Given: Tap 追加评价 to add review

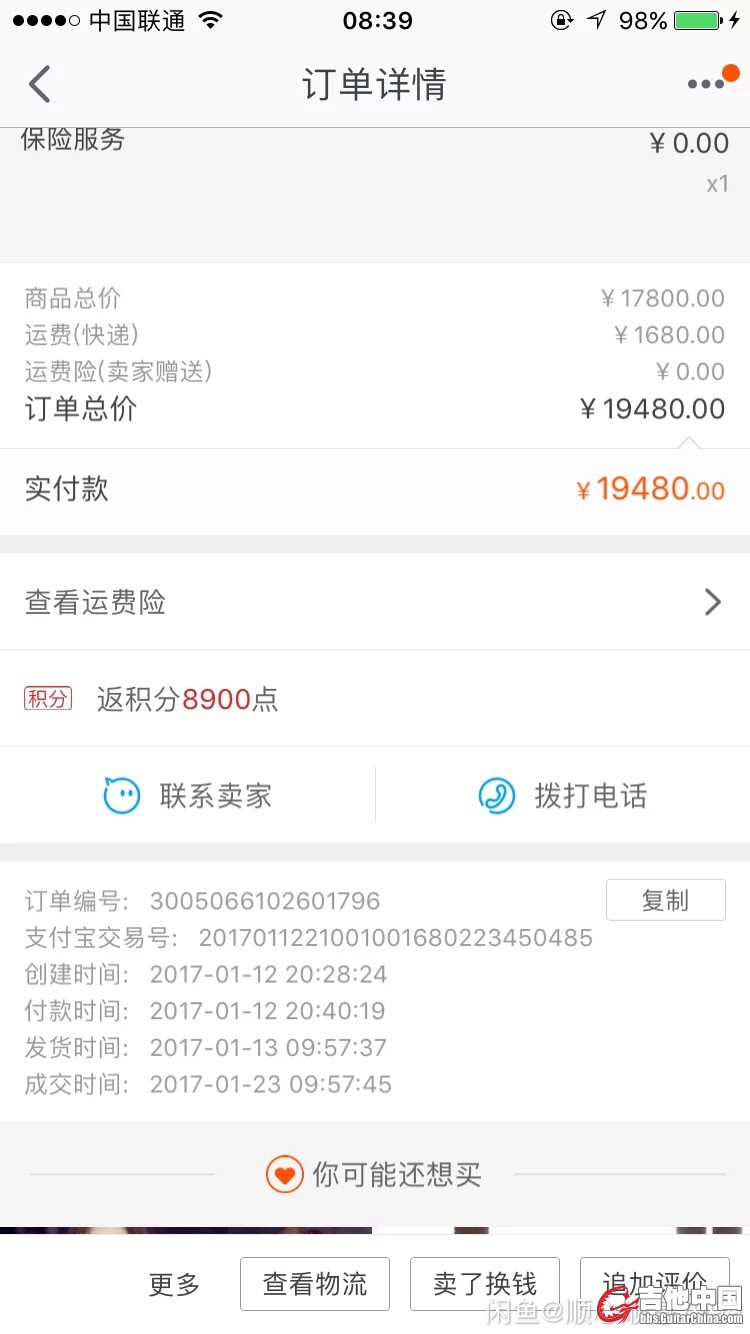Looking at the screenshot, I should pos(655,1284).
